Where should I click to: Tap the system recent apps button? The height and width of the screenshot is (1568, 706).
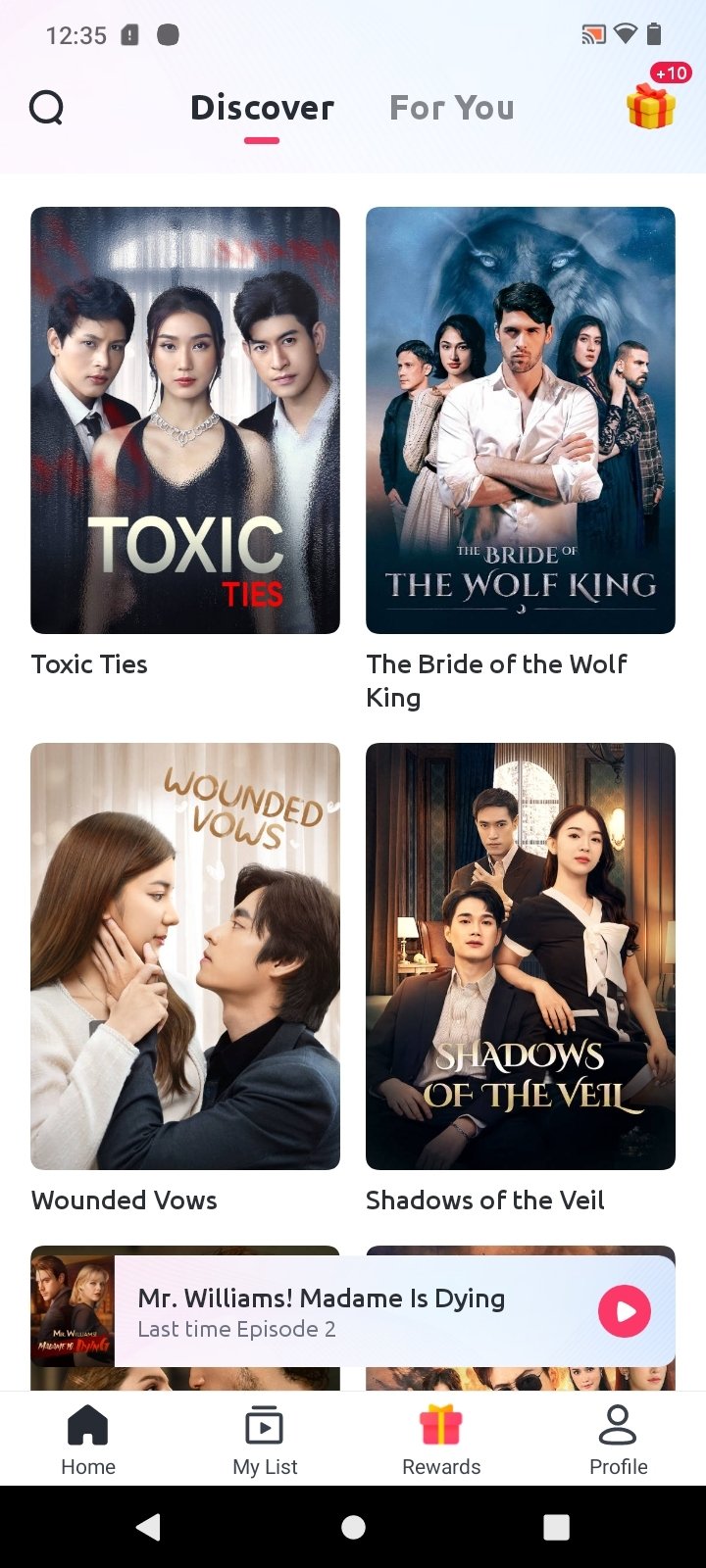point(556,1527)
